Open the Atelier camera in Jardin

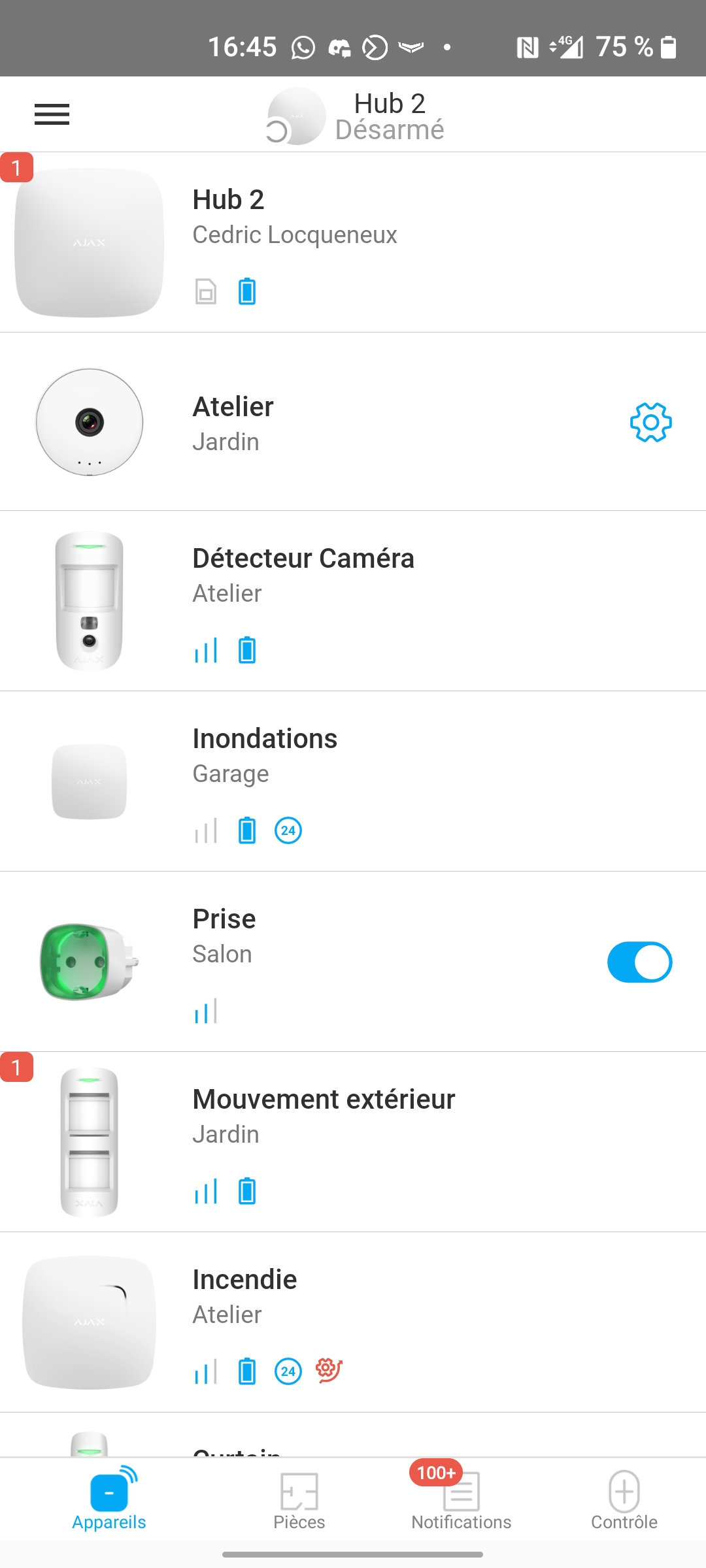(x=353, y=422)
